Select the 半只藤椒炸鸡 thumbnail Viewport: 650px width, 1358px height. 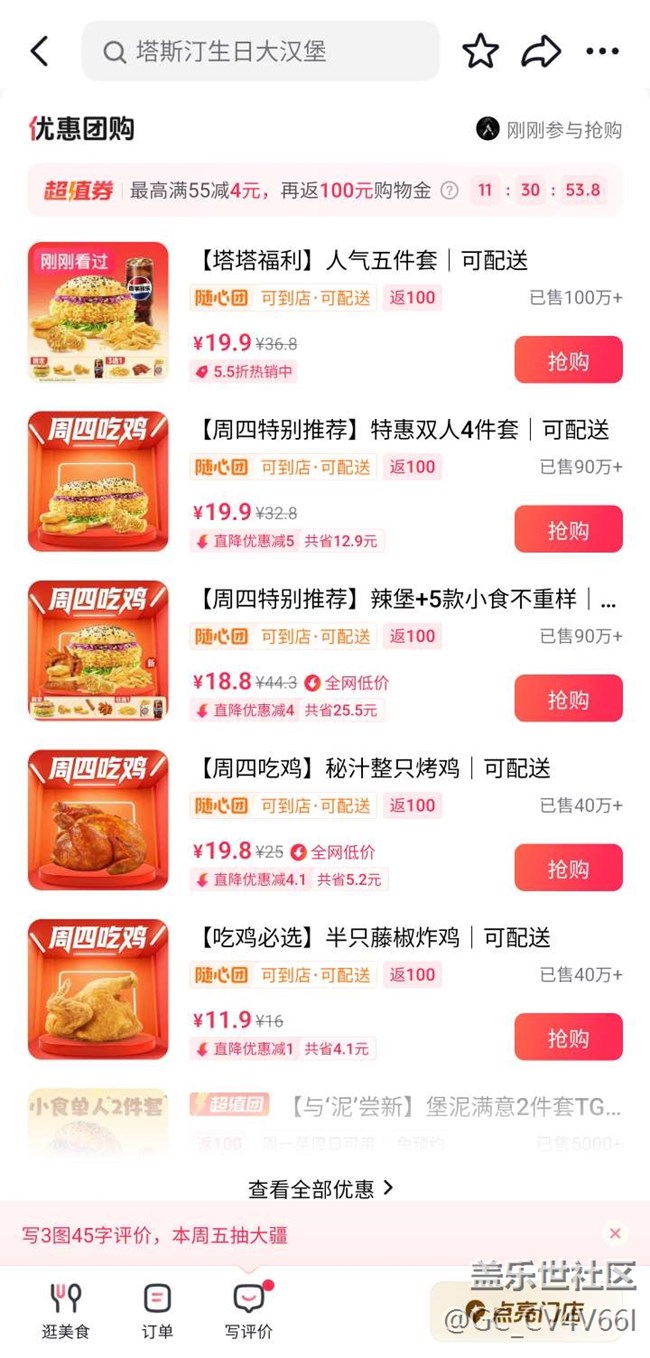[98, 989]
